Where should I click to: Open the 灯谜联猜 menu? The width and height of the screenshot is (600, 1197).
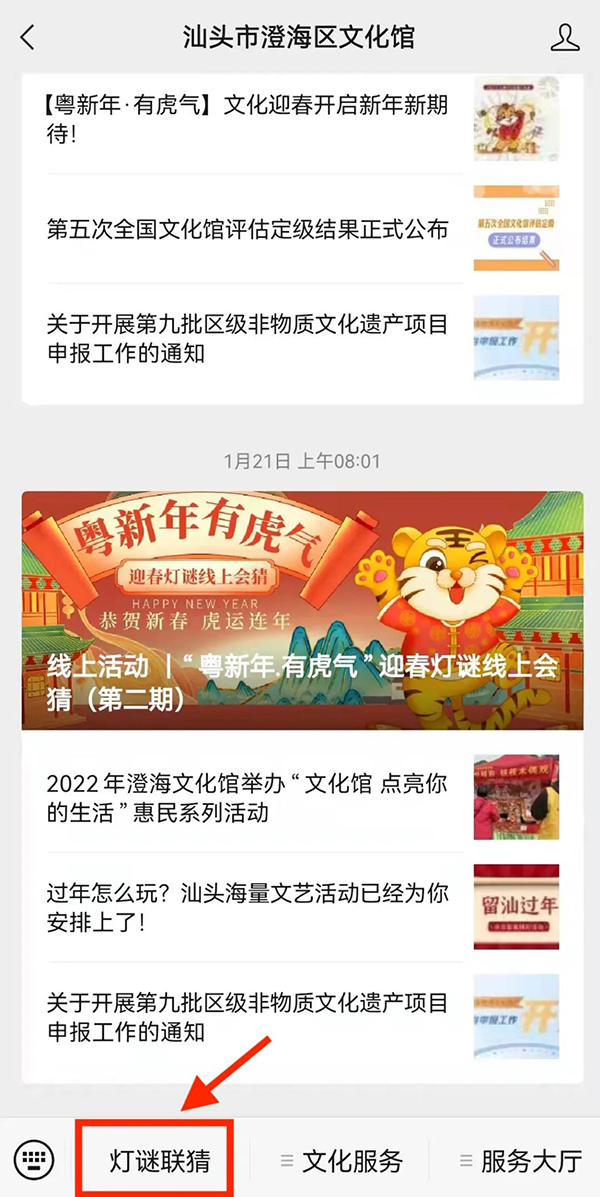[x=160, y=1161]
